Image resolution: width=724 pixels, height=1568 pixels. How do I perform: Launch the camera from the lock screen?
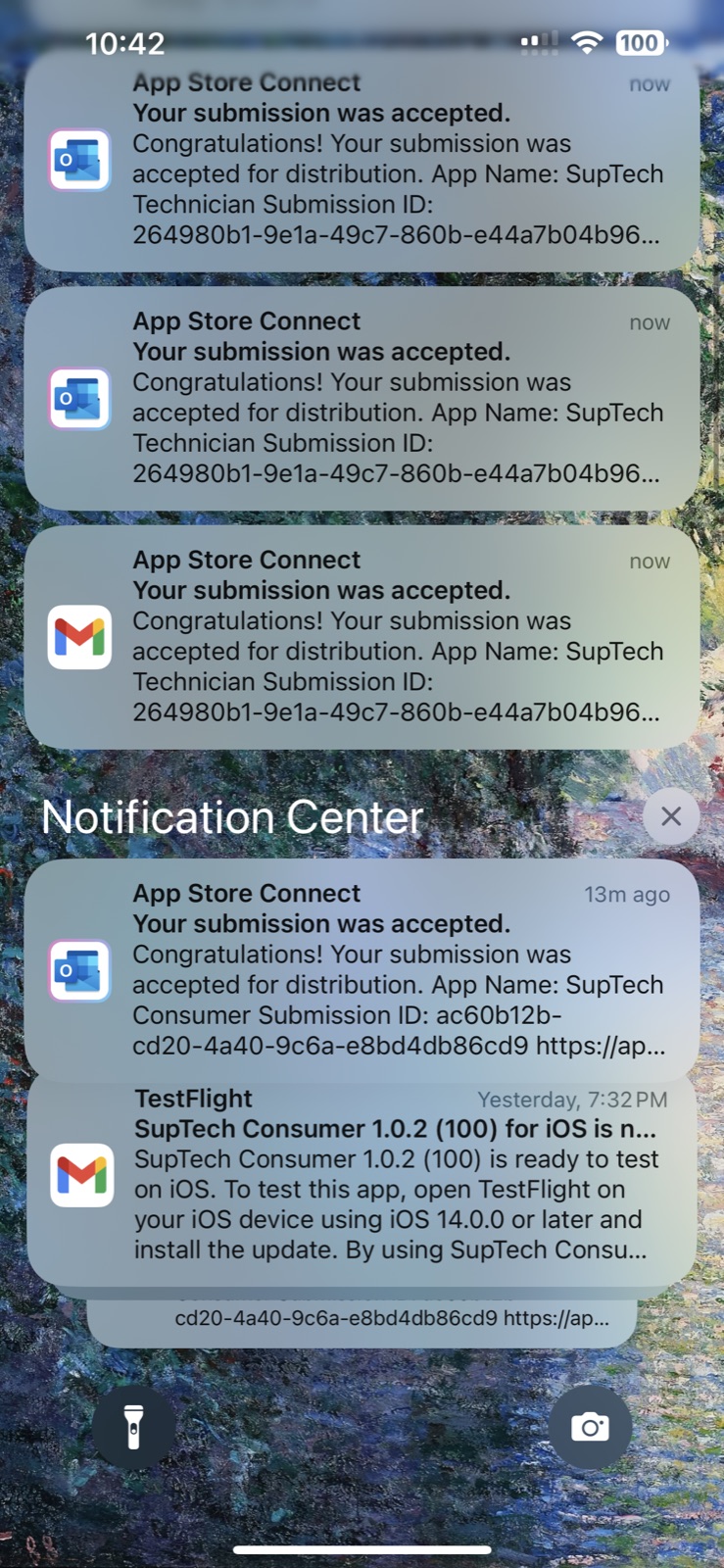pos(590,1427)
